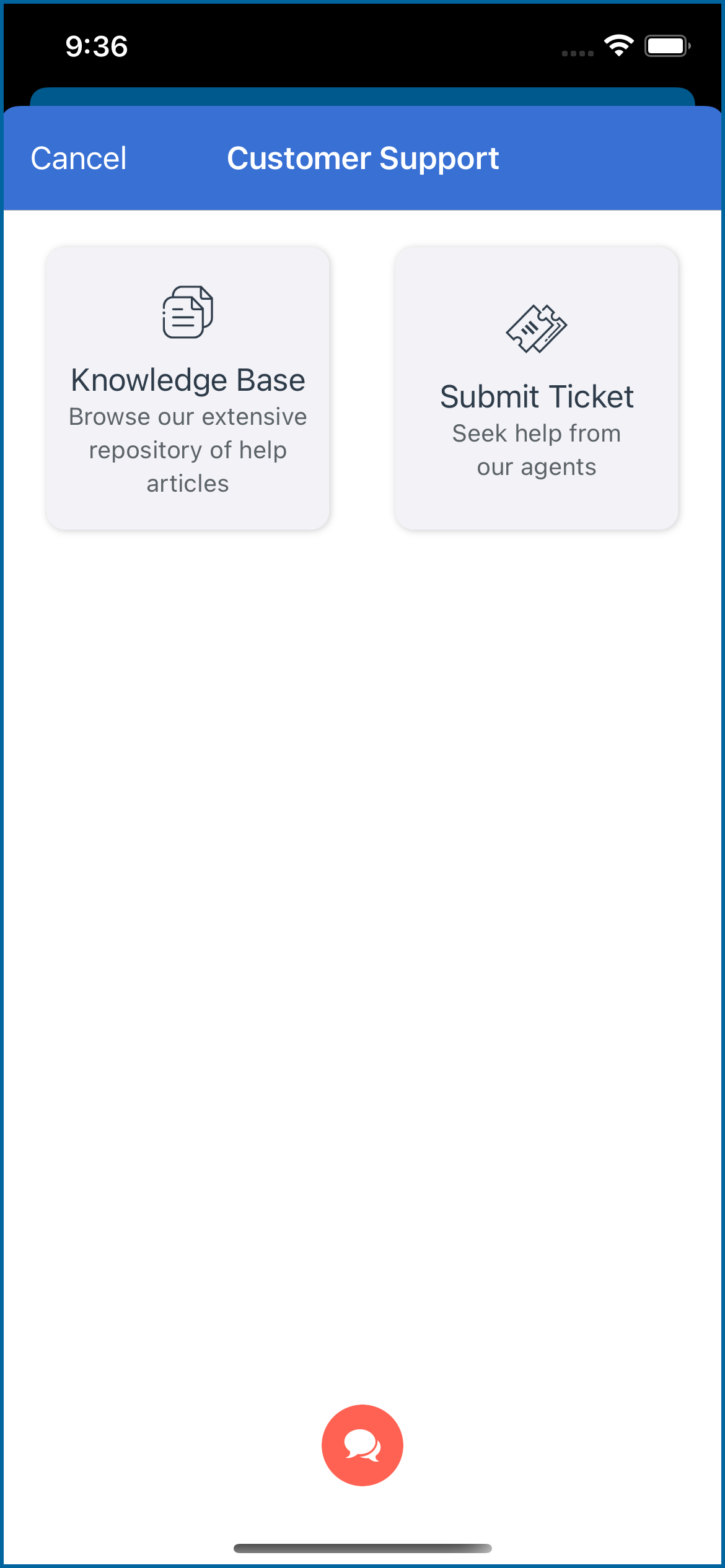The height and width of the screenshot is (1568, 725).
Task: Open the Submit Ticket card
Action: point(537,388)
